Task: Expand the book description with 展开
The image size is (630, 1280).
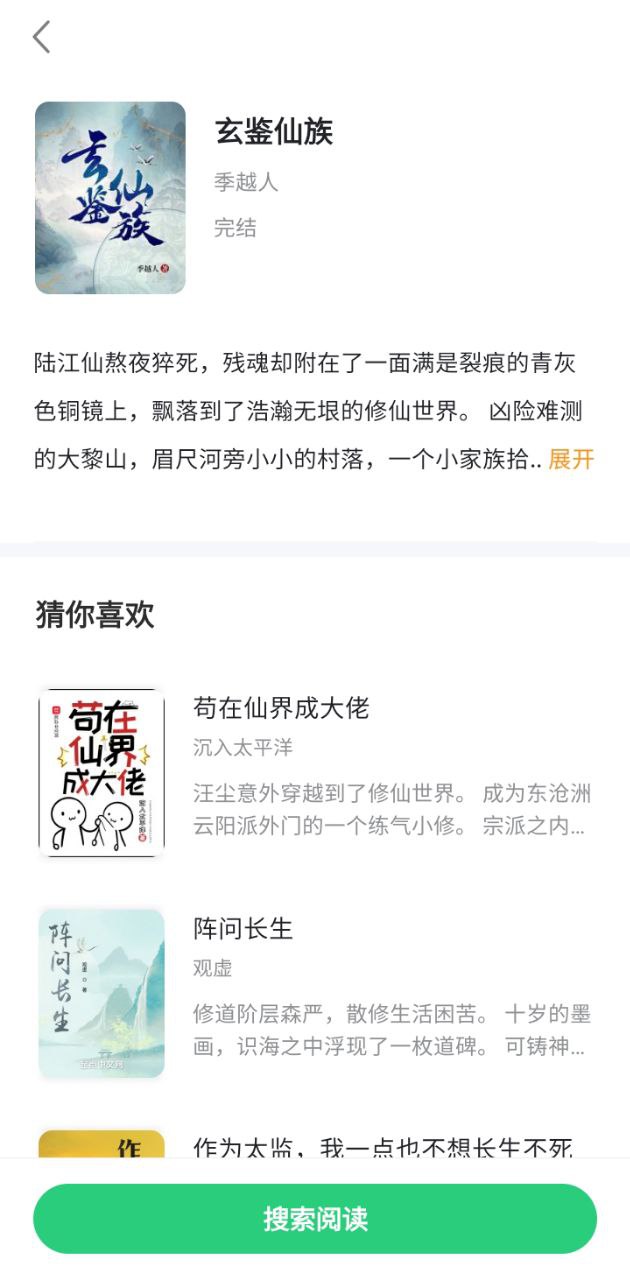Action: [x=571, y=460]
